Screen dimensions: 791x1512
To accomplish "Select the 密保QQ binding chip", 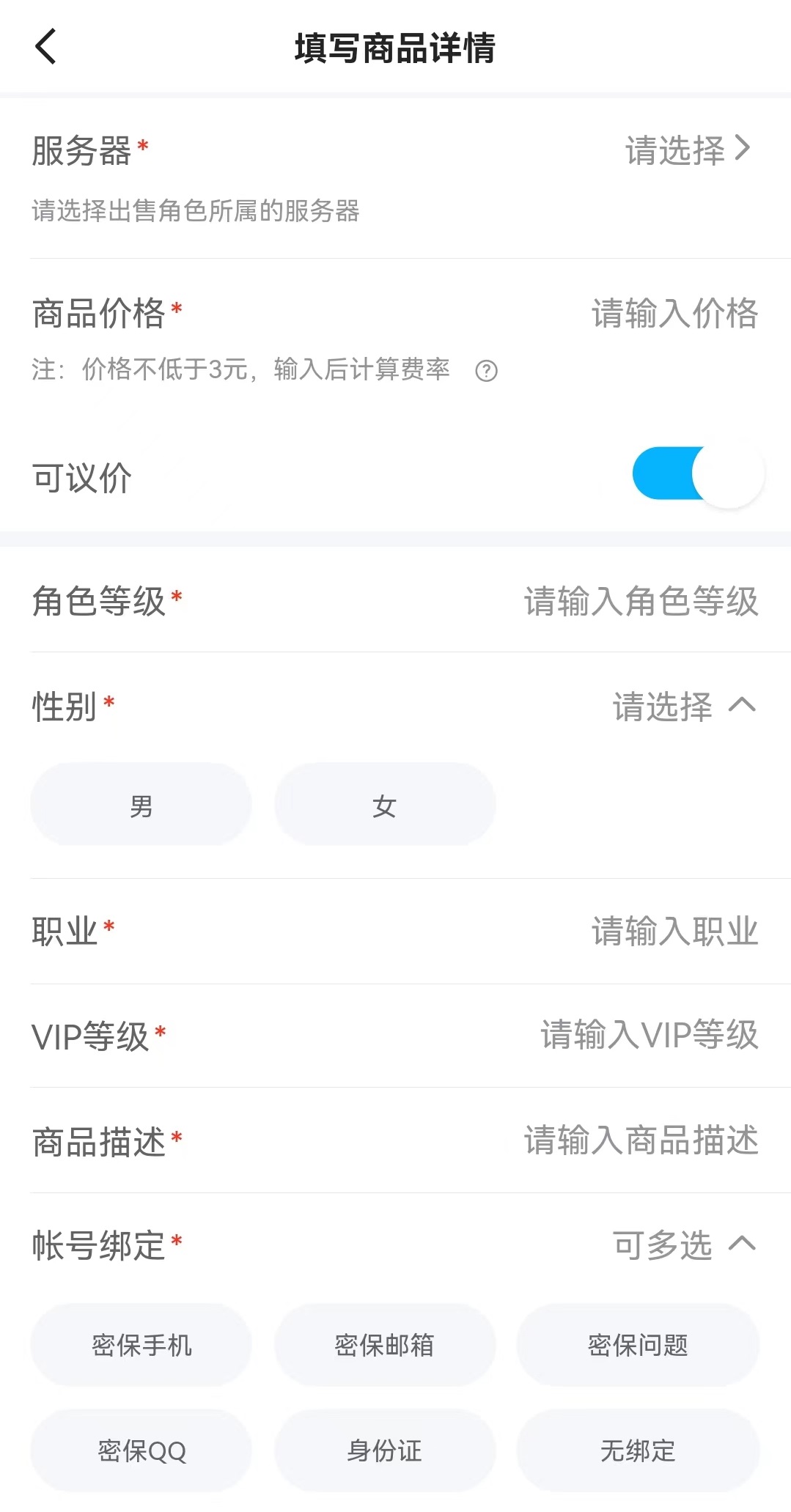I will 141,1450.
